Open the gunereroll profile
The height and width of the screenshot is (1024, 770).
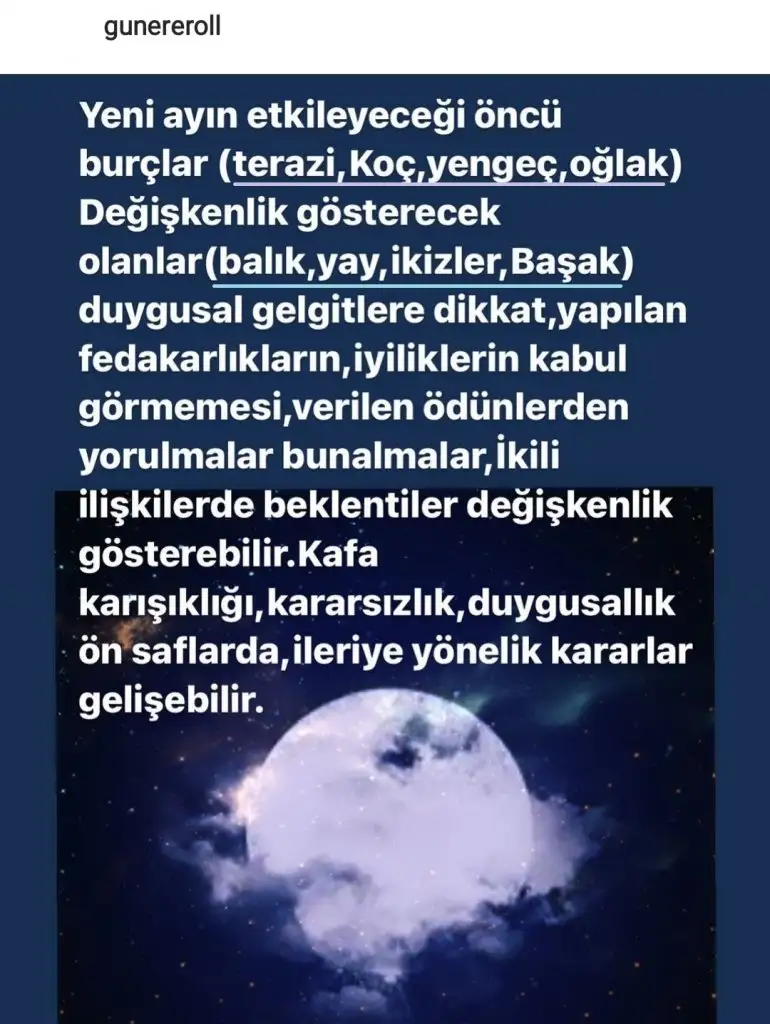click(x=162, y=28)
